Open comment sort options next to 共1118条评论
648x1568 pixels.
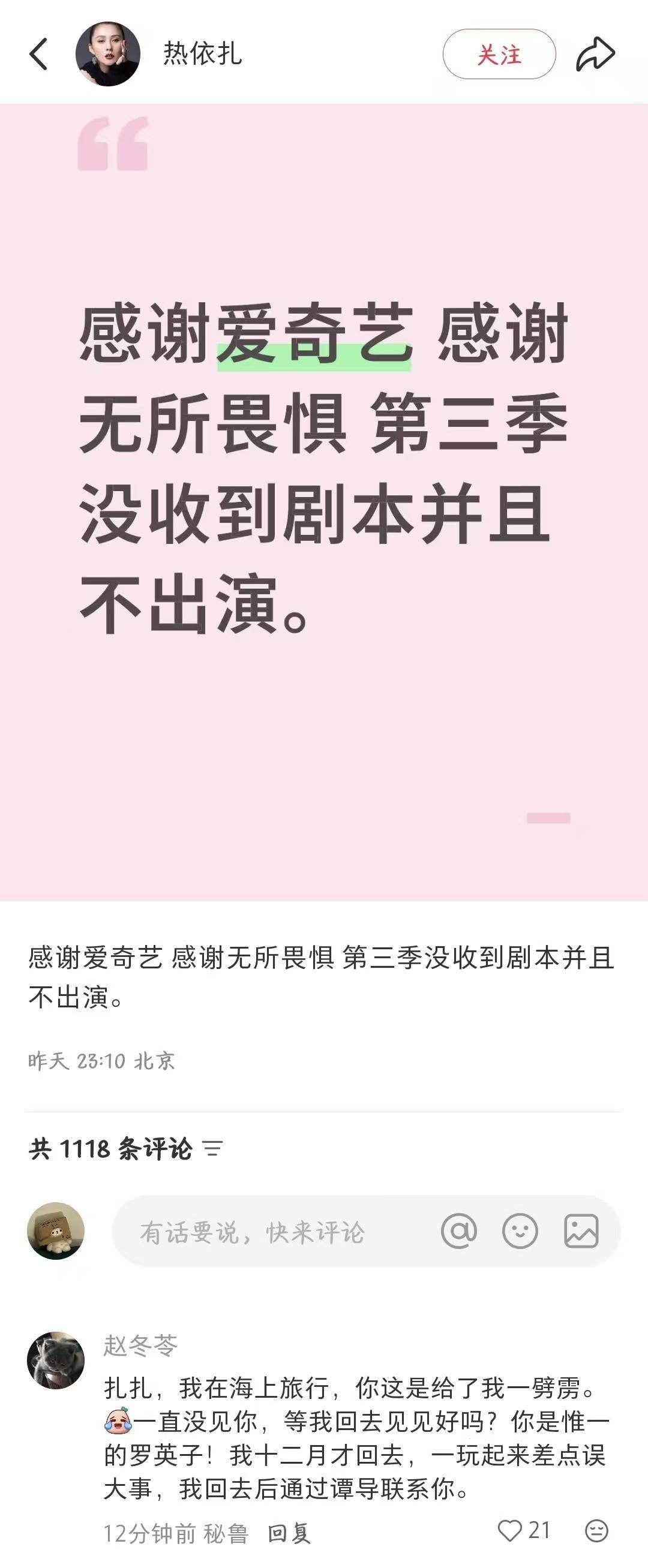pyautogui.click(x=213, y=1149)
